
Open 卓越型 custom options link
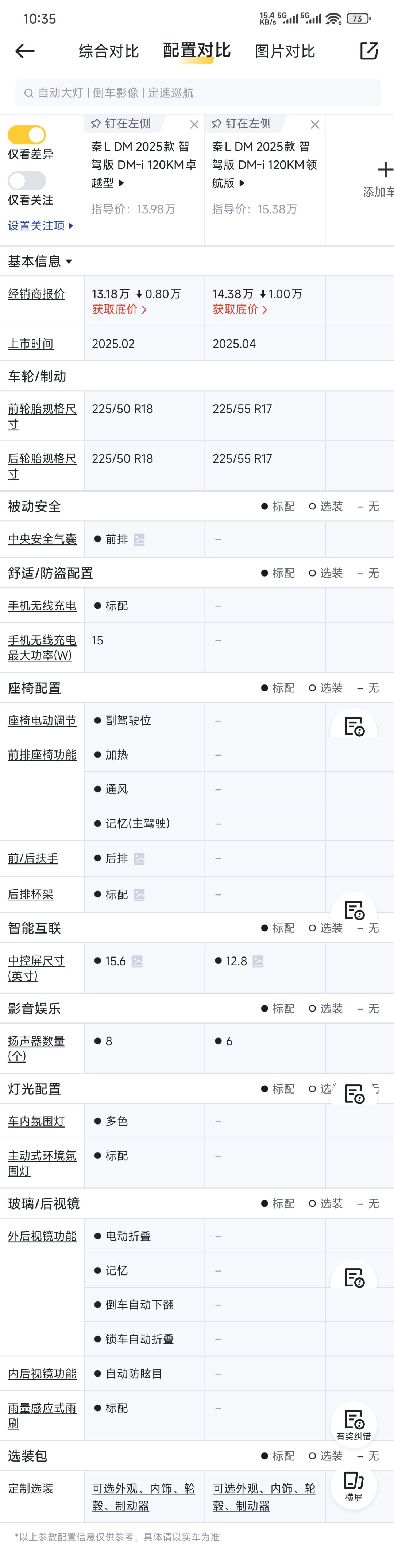143,1496
